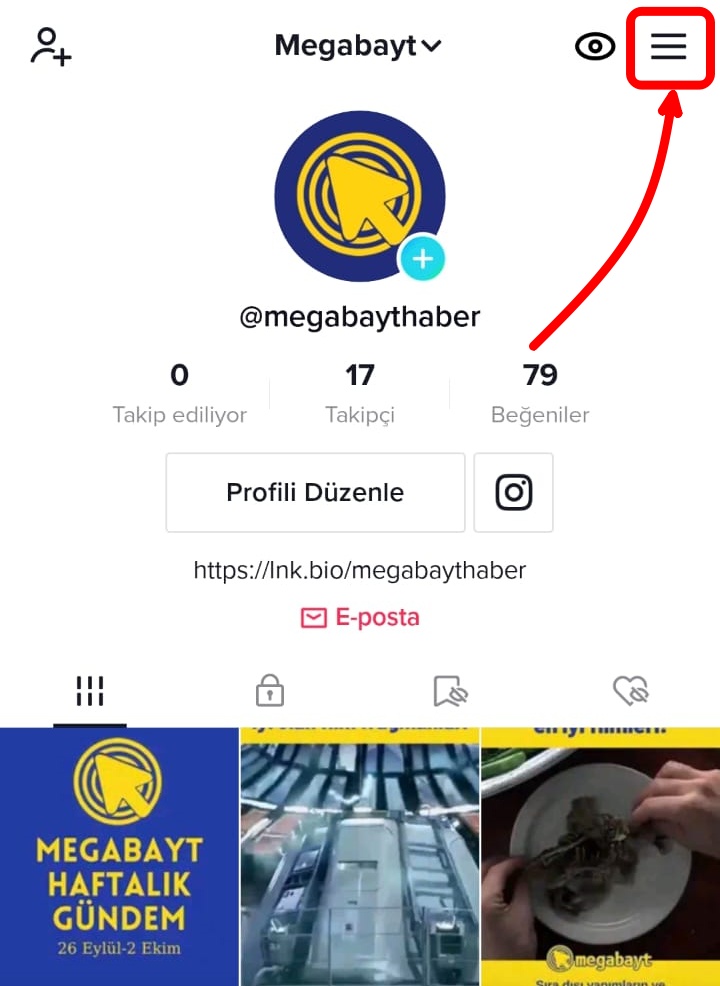Open the Instagram link button
This screenshot has width=720, height=986.
tap(513, 492)
